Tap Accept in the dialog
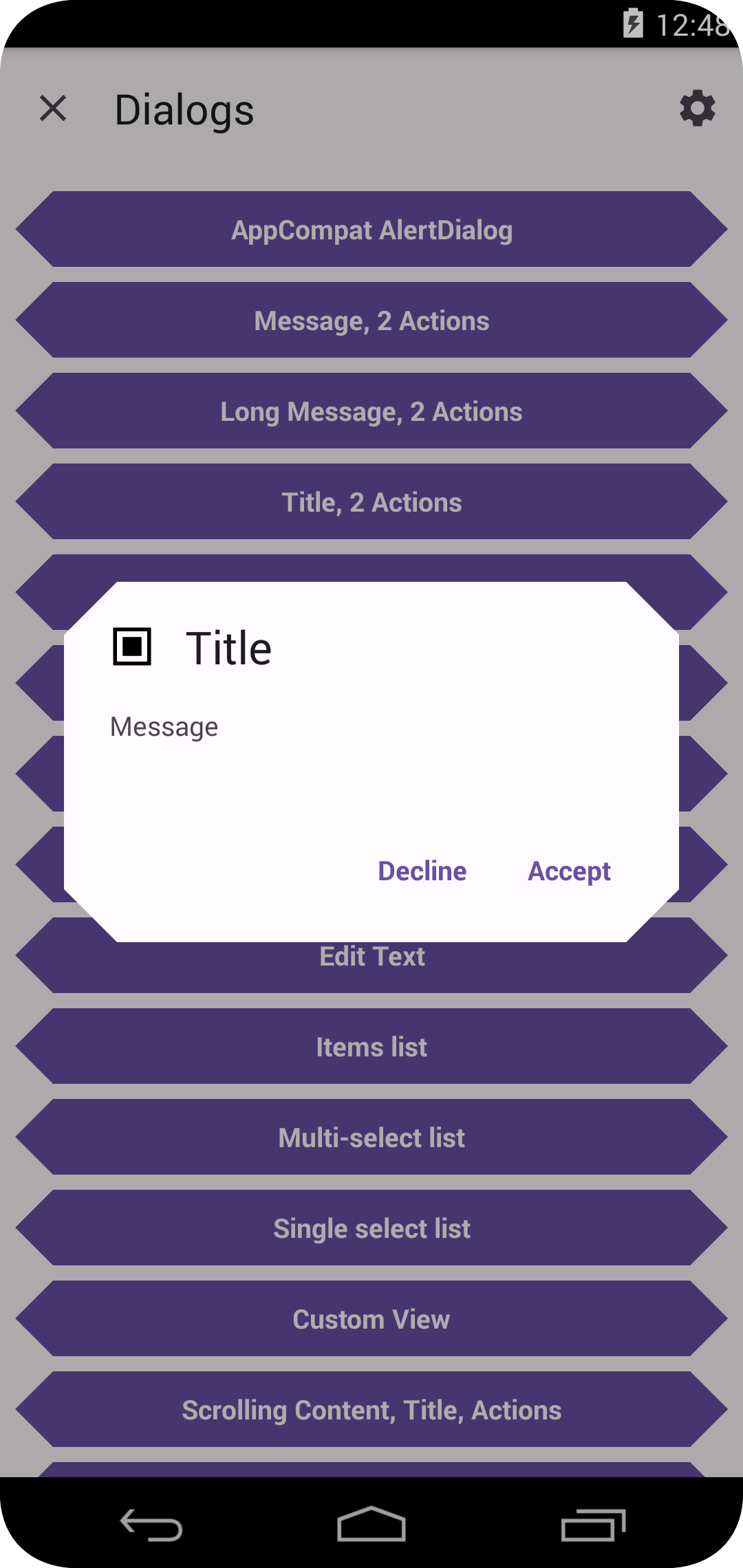The height and width of the screenshot is (1568, 743). tap(569, 871)
